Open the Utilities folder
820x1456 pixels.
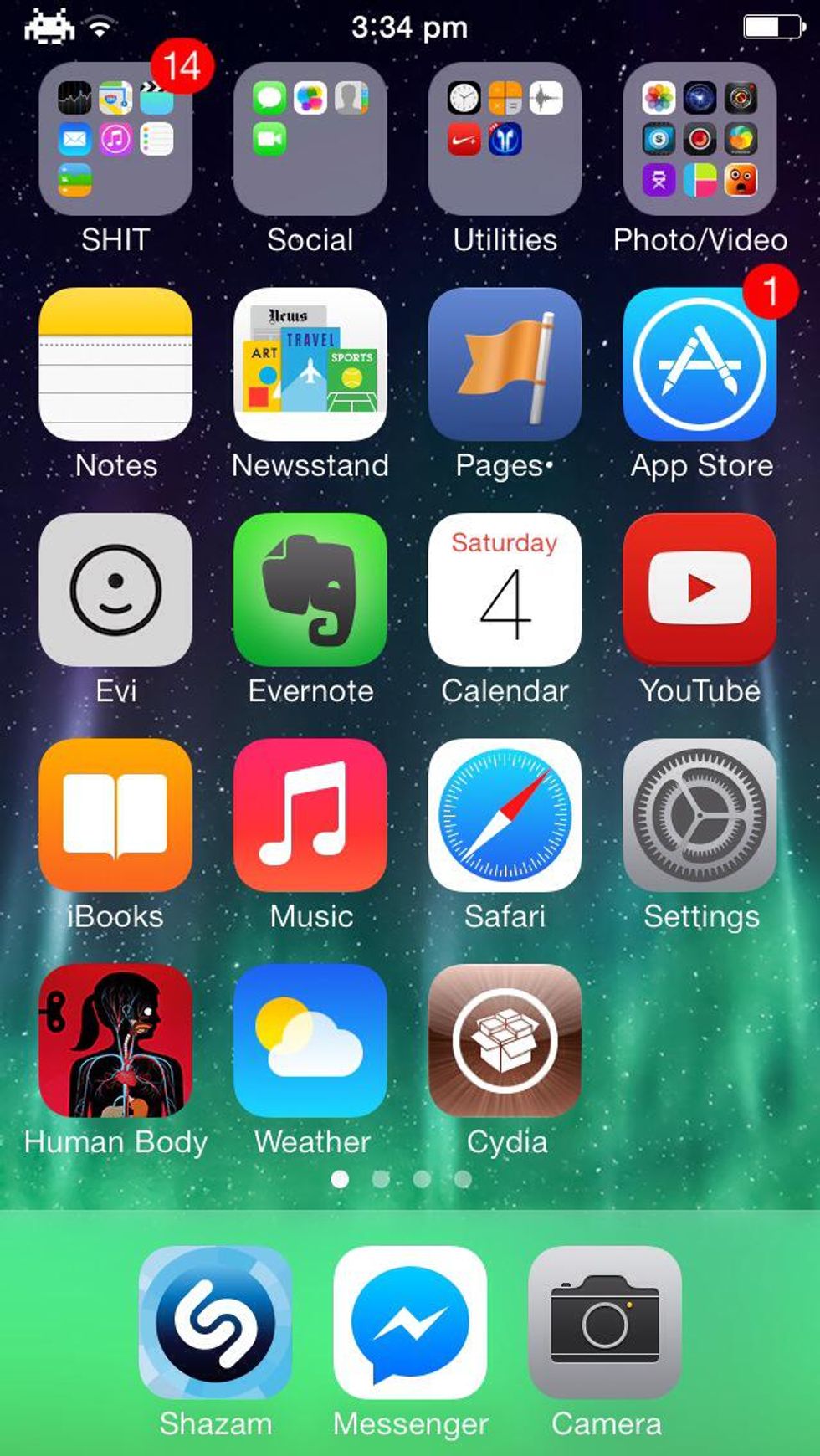click(505, 139)
